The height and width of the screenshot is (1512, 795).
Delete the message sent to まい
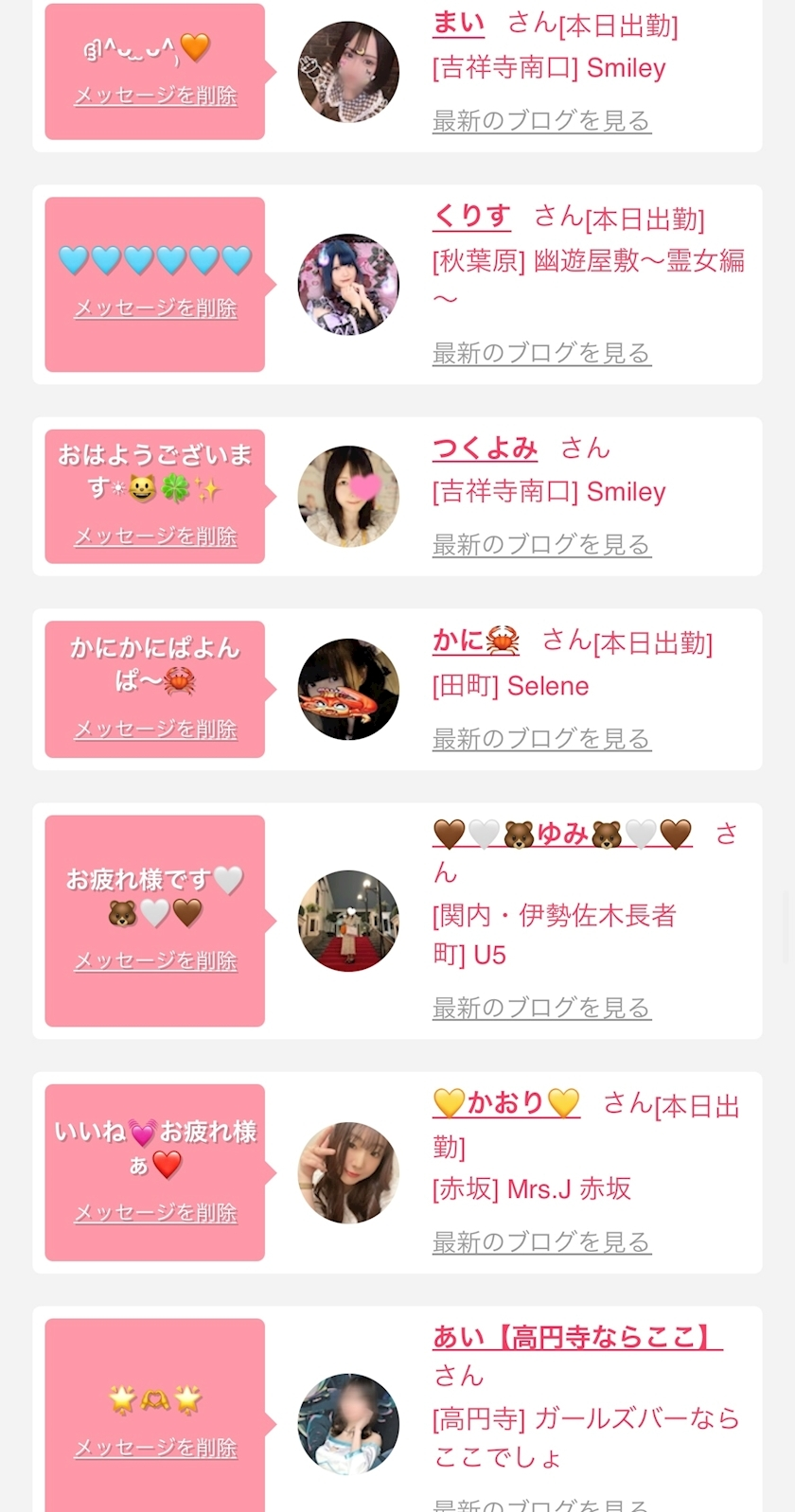pos(155,96)
